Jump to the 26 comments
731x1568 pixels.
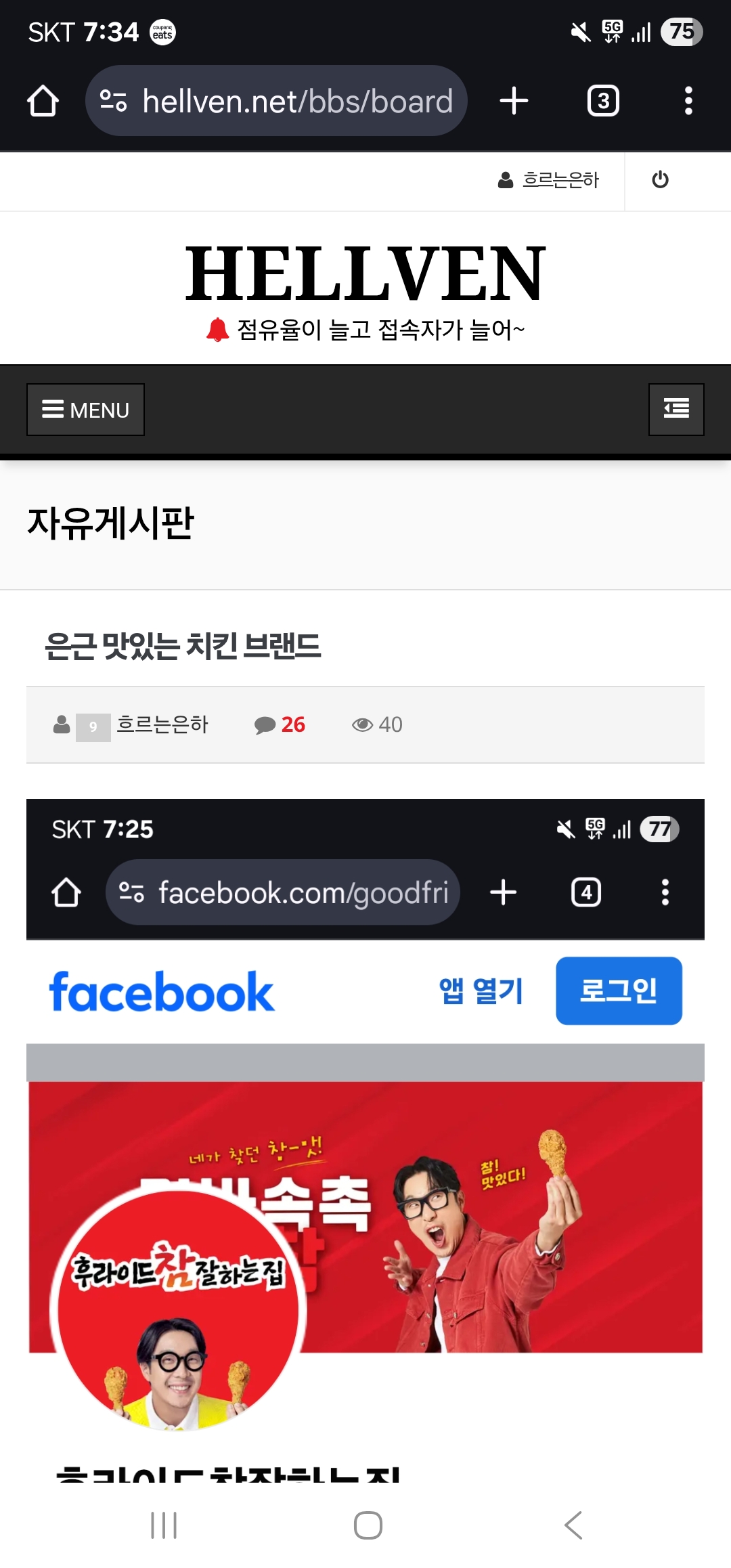[x=280, y=724]
